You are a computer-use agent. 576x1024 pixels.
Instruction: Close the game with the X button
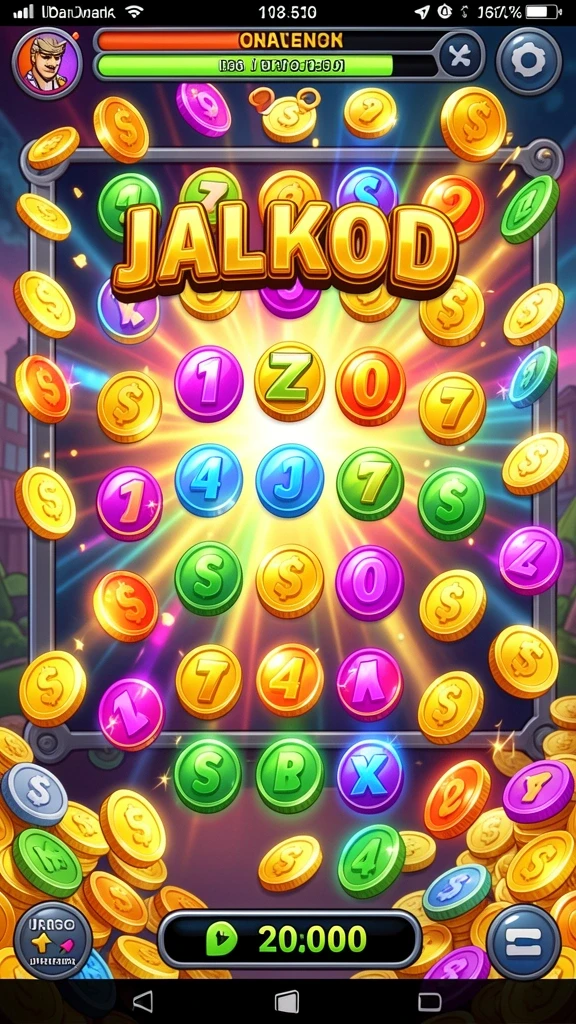(x=461, y=57)
